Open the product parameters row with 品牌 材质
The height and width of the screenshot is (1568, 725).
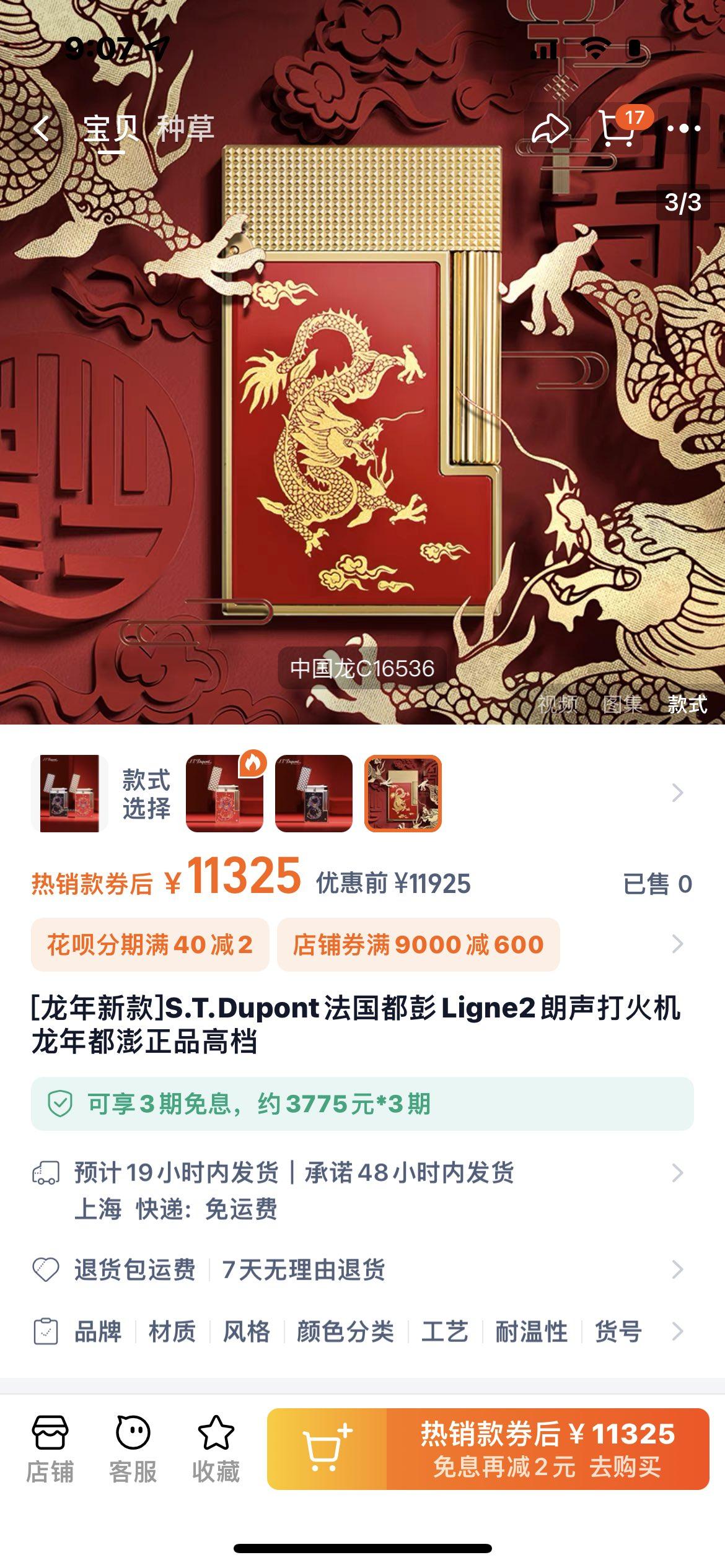pyautogui.click(x=362, y=1331)
